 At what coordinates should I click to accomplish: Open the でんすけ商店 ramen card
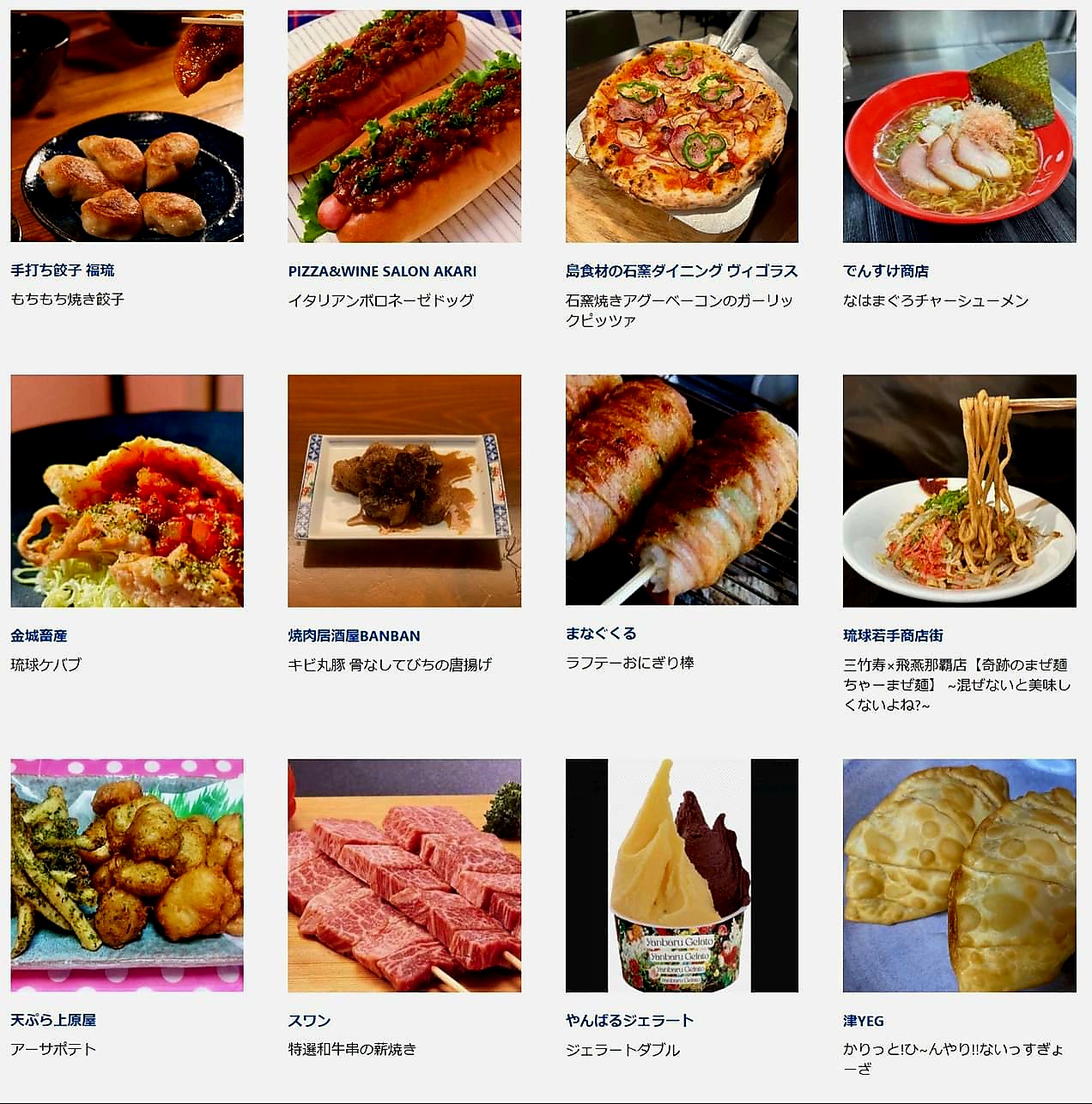pos(959,126)
